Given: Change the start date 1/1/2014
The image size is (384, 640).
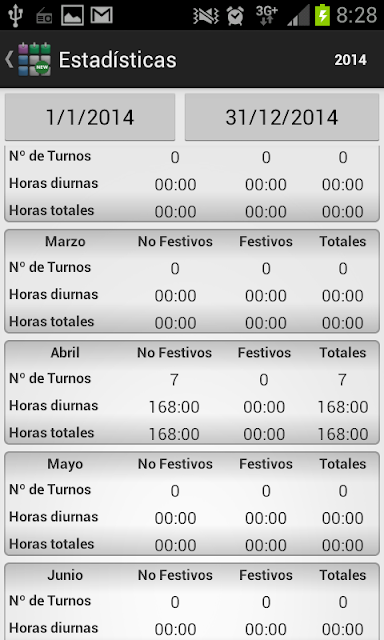Looking at the screenshot, I should click(90, 117).
